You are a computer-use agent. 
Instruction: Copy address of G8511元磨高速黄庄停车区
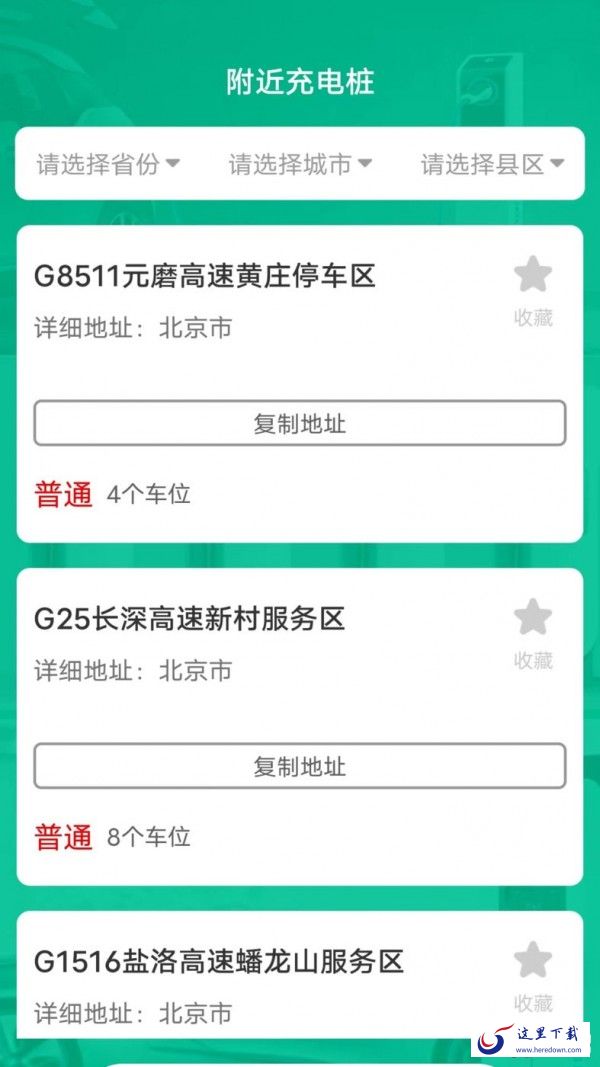[300, 424]
